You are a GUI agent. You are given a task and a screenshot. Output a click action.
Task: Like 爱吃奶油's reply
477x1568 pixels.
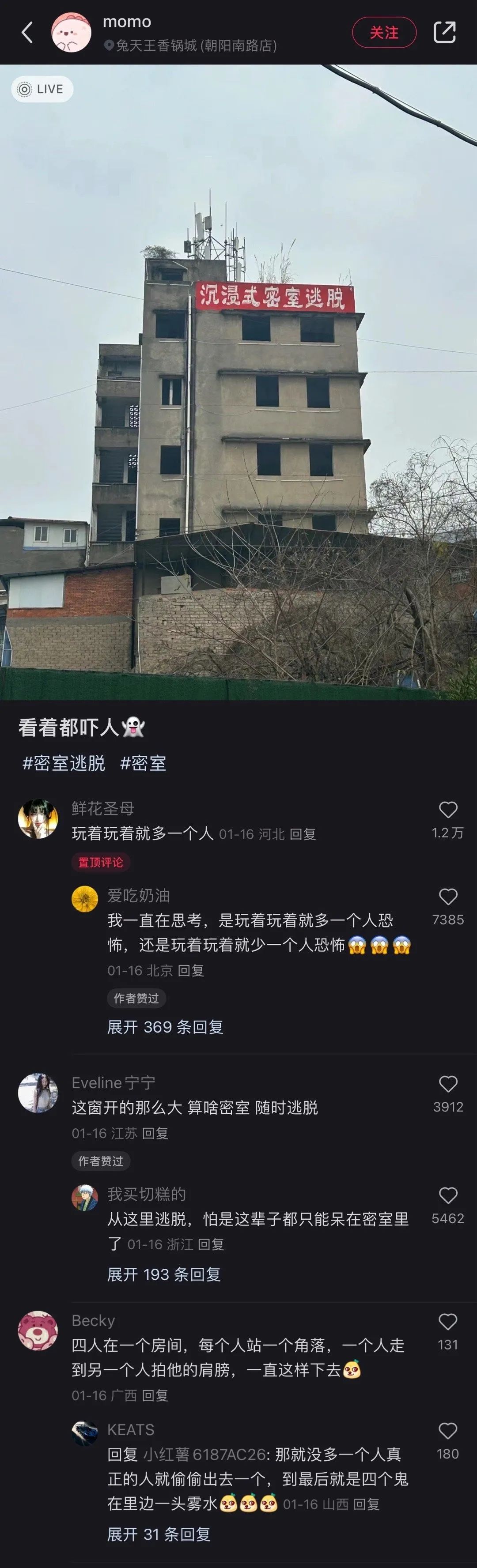(448, 897)
